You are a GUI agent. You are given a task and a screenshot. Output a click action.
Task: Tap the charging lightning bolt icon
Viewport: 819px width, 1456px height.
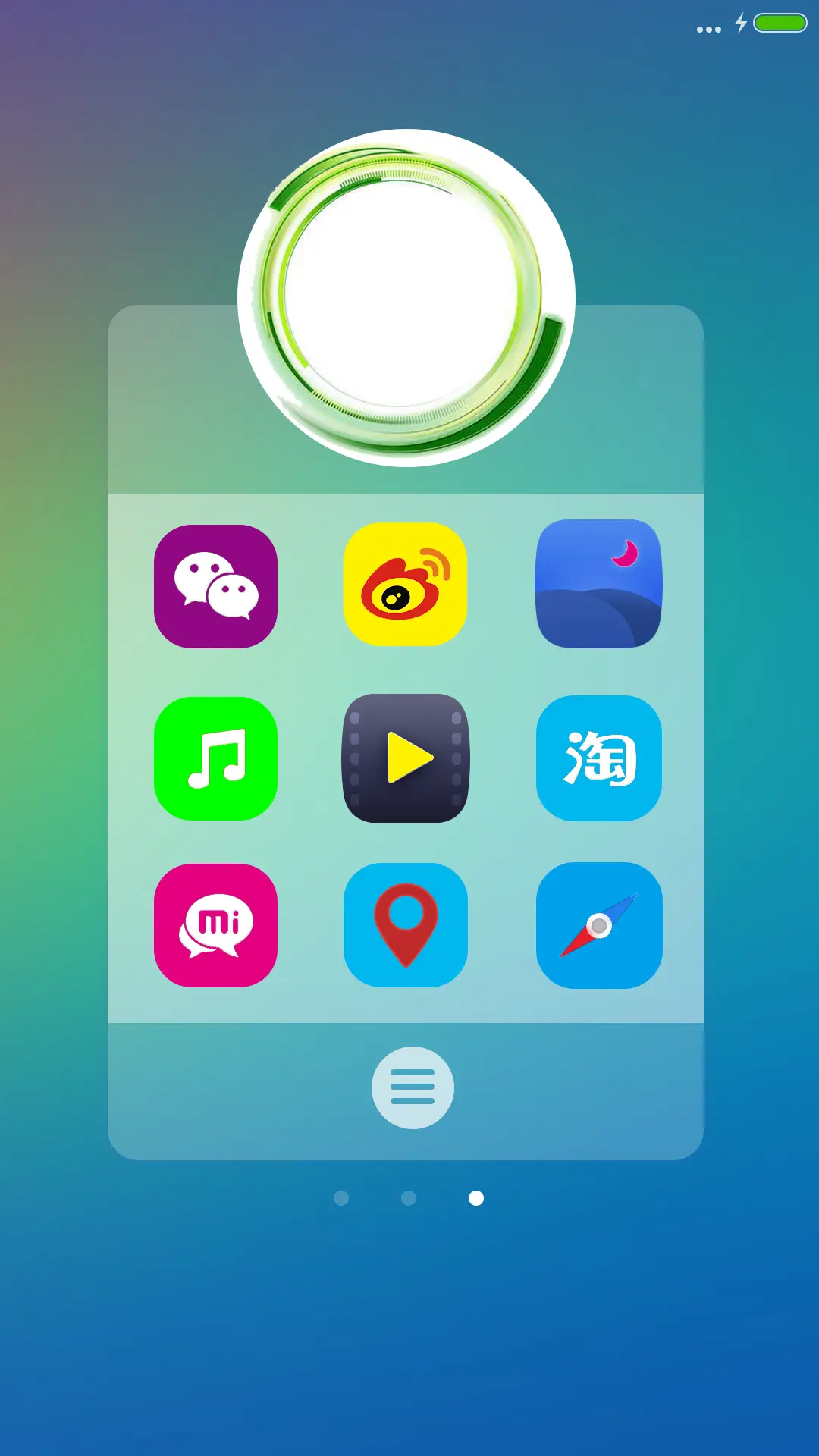pos(739,24)
